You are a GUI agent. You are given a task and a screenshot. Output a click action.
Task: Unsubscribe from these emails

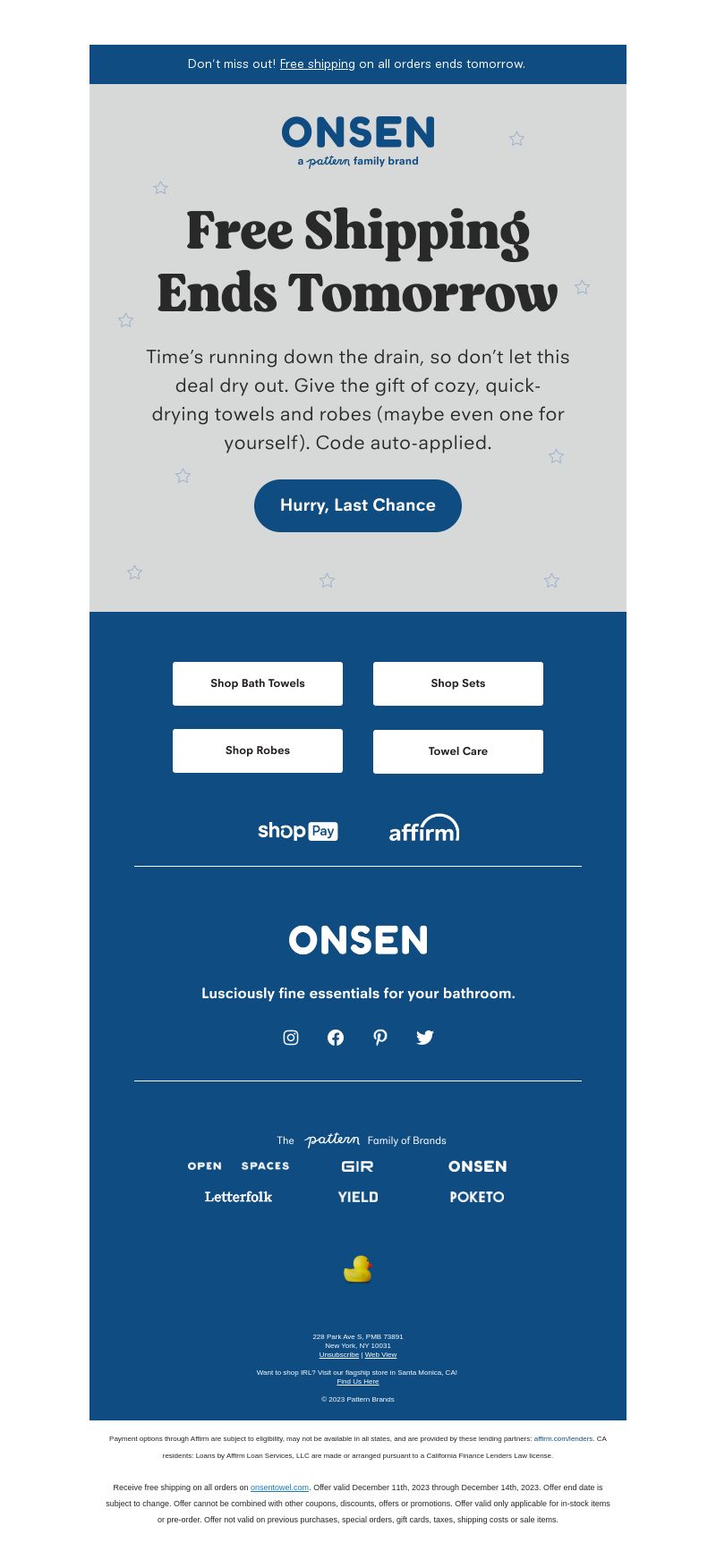coord(338,1355)
